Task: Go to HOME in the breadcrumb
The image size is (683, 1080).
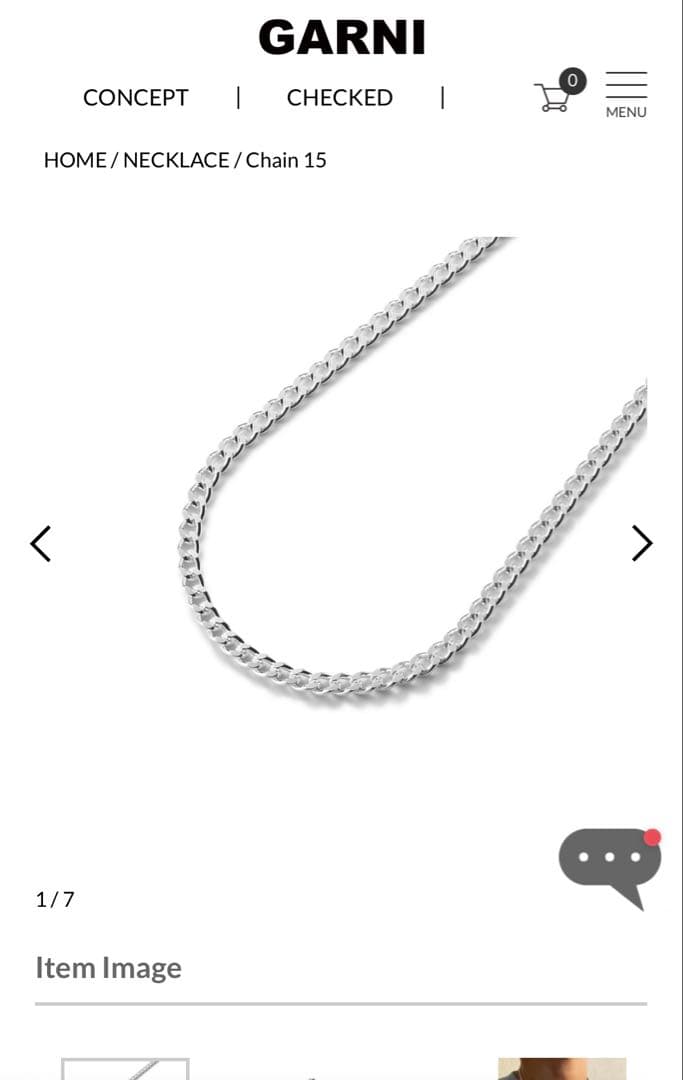Action: [74, 160]
